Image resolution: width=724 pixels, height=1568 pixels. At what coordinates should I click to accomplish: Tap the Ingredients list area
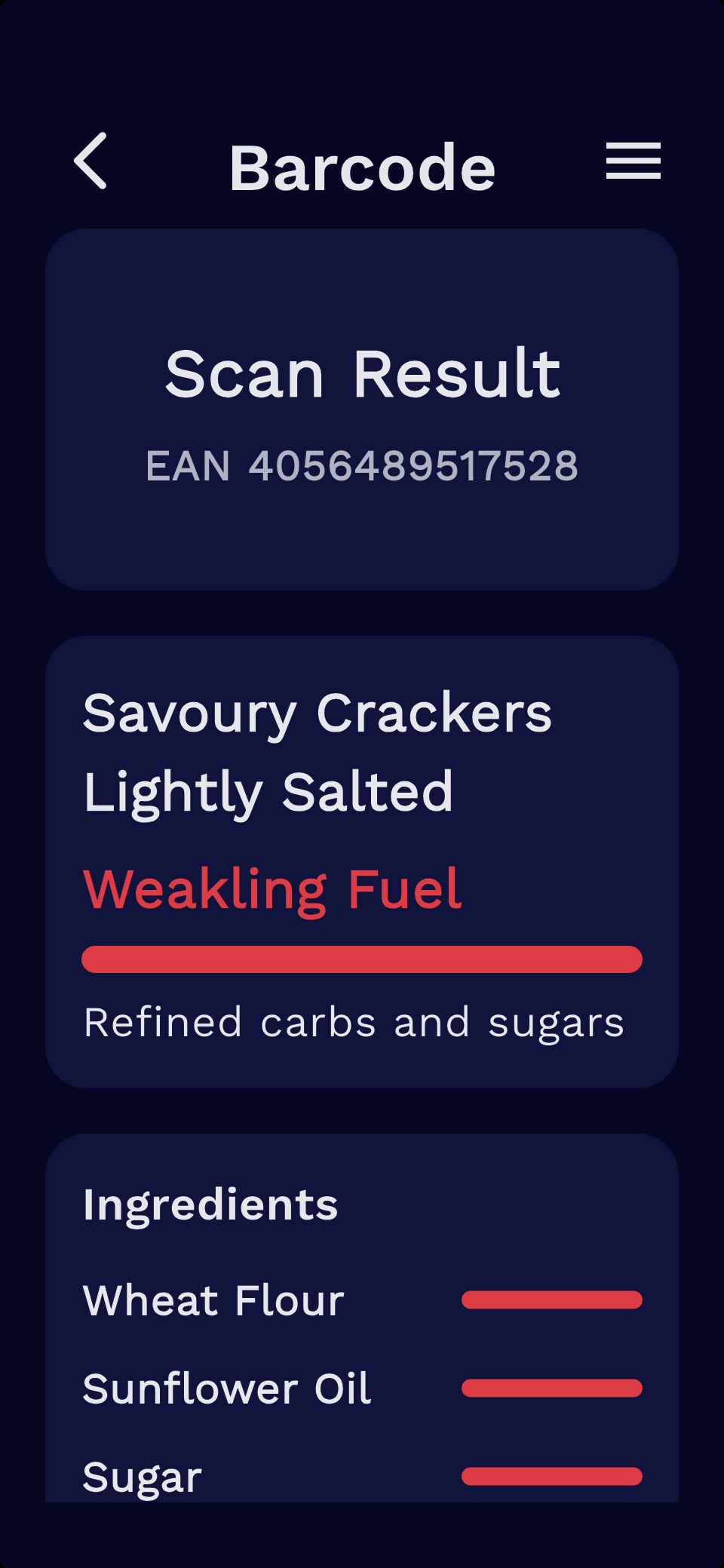(x=362, y=1388)
